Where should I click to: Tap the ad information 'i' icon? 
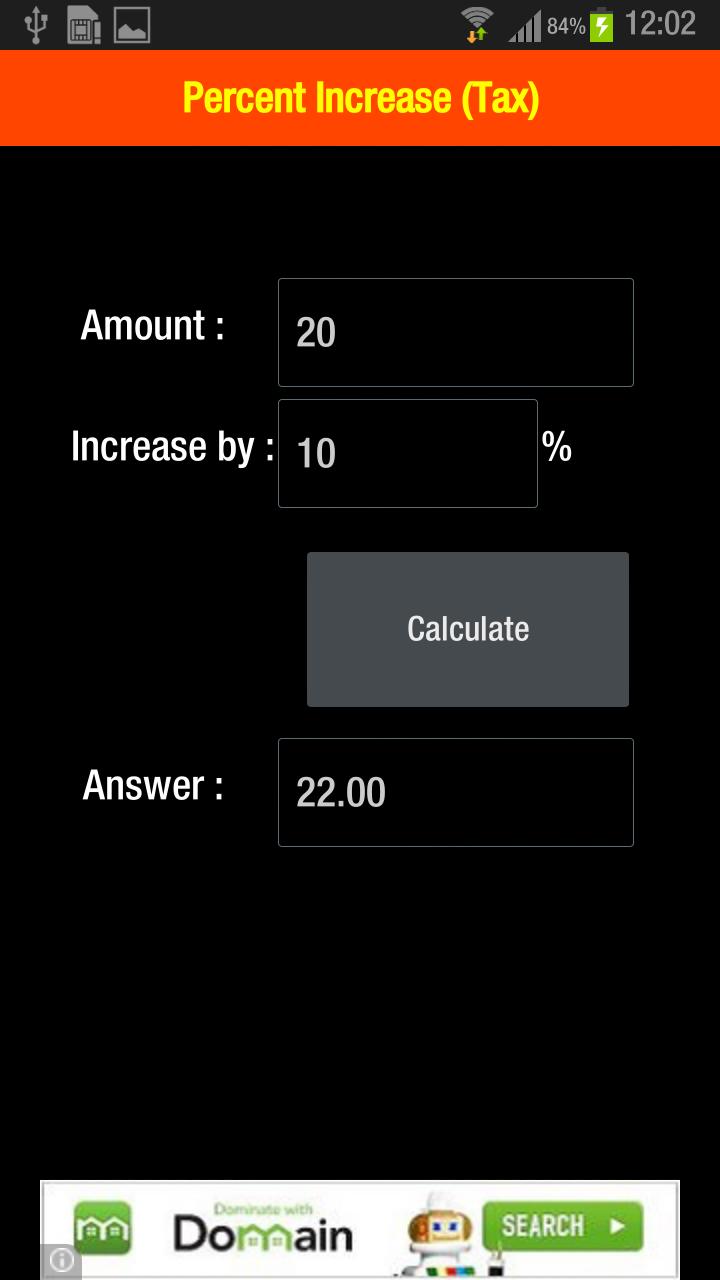pyautogui.click(x=62, y=1260)
